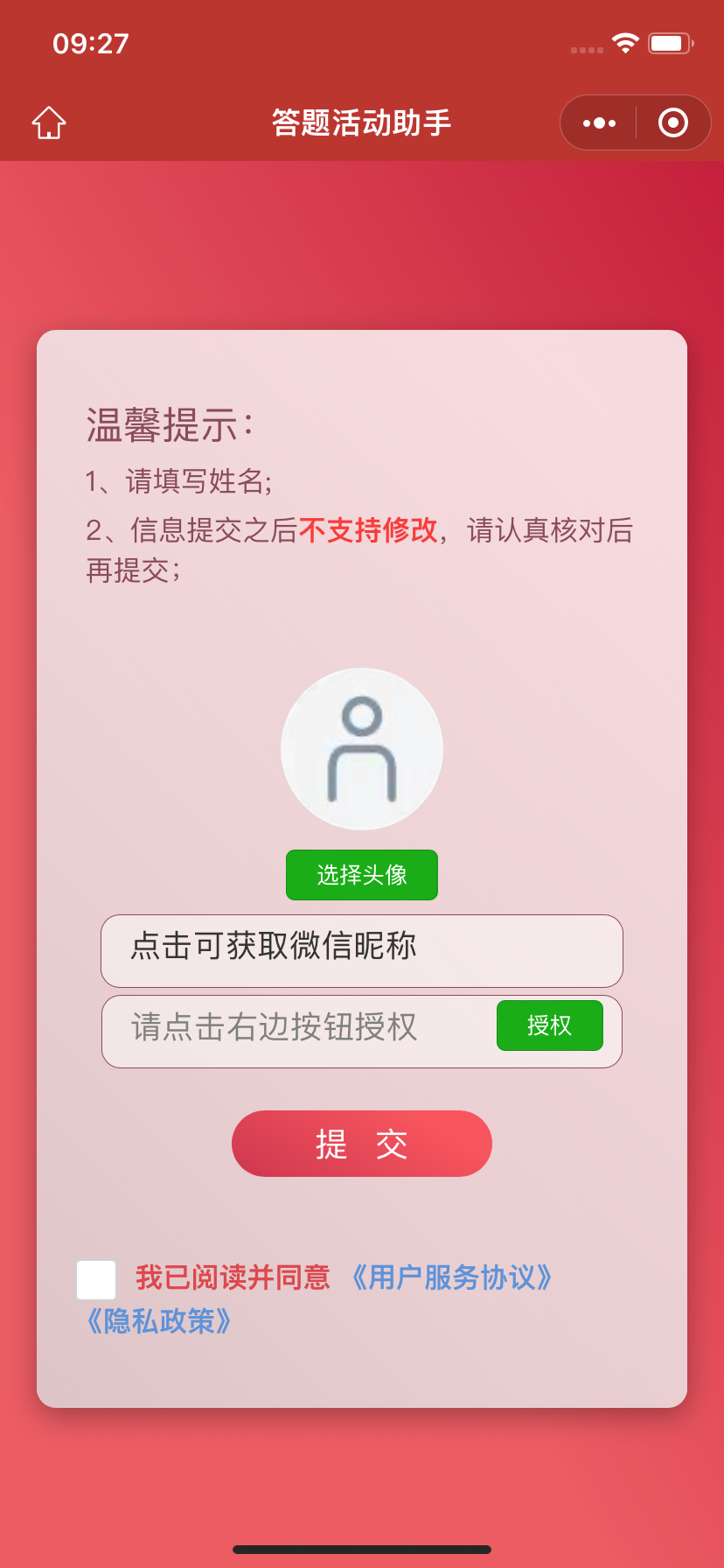Tap the default avatar picture

[362, 749]
